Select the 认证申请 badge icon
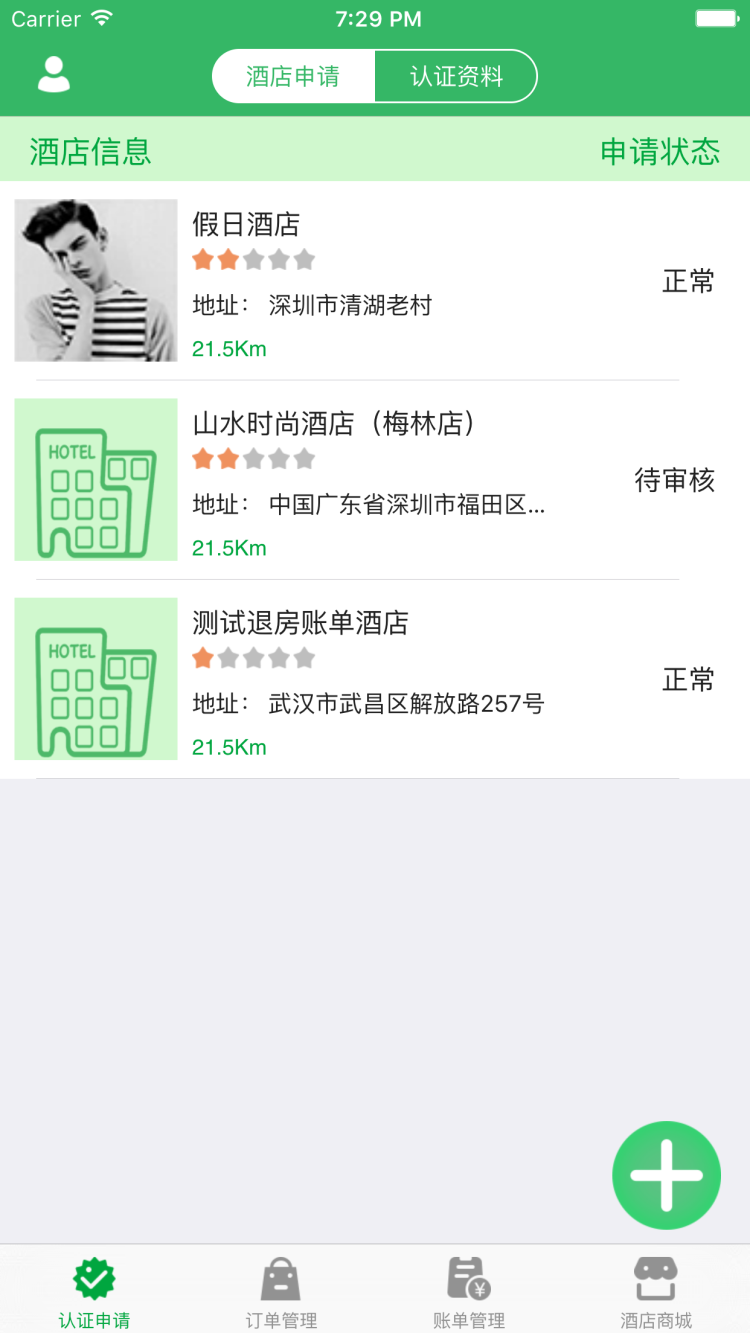 click(x=93, y=1278)
